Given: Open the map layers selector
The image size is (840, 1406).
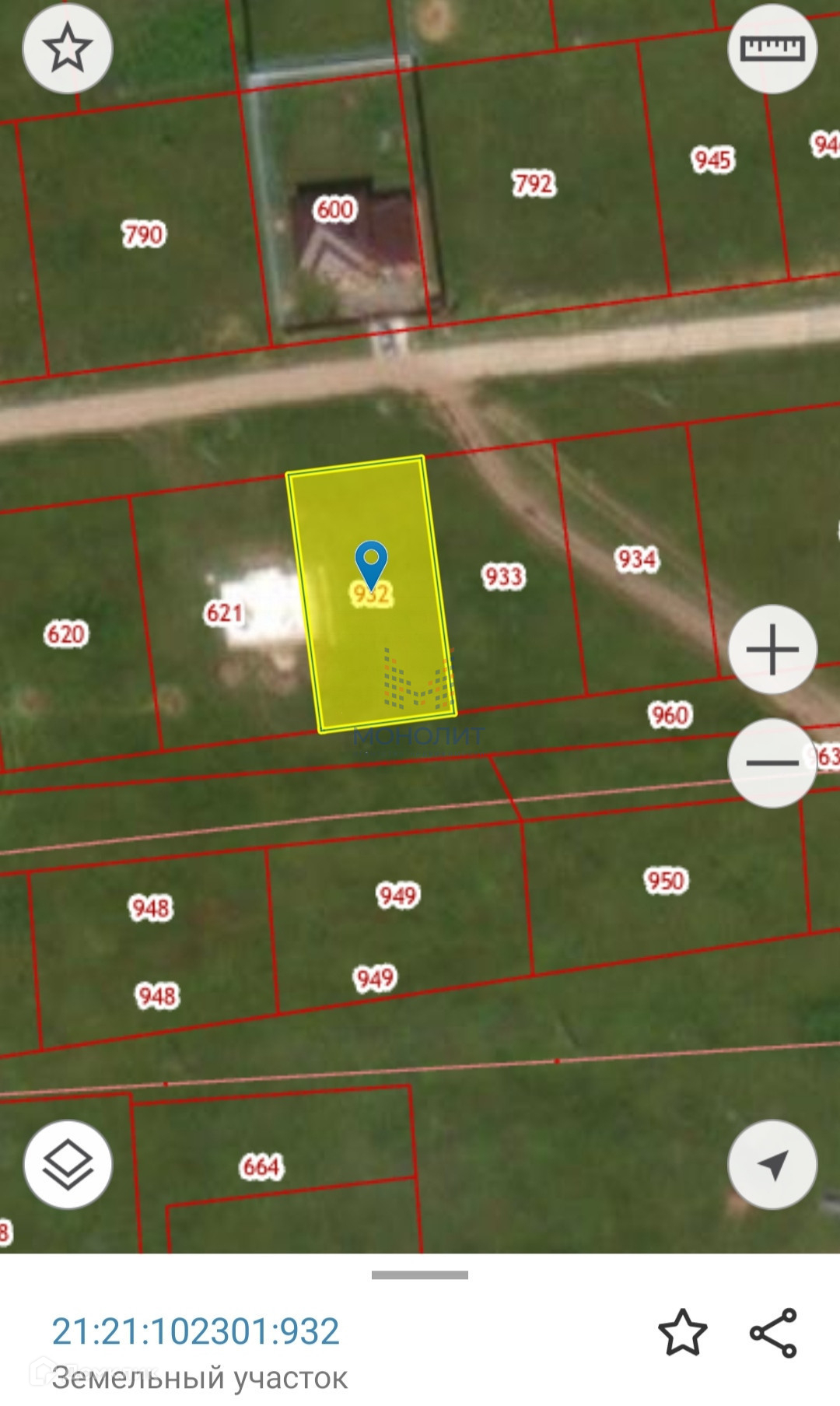Looking at the screenshot, I should pos(68,1164).
